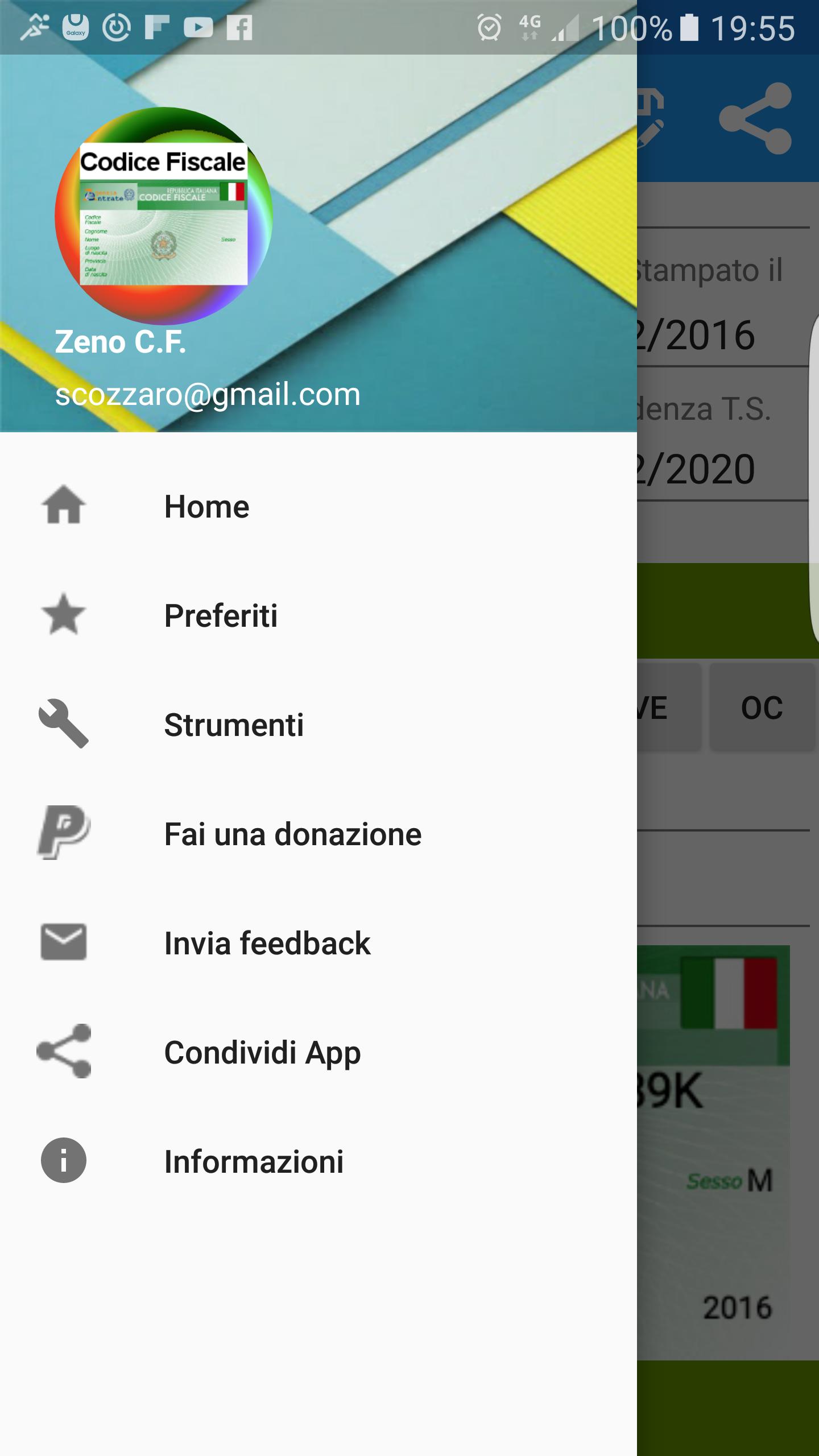819x1456 pixels.
Task: Tap Condividi App to share the app
Action: tap(262, 1052)
